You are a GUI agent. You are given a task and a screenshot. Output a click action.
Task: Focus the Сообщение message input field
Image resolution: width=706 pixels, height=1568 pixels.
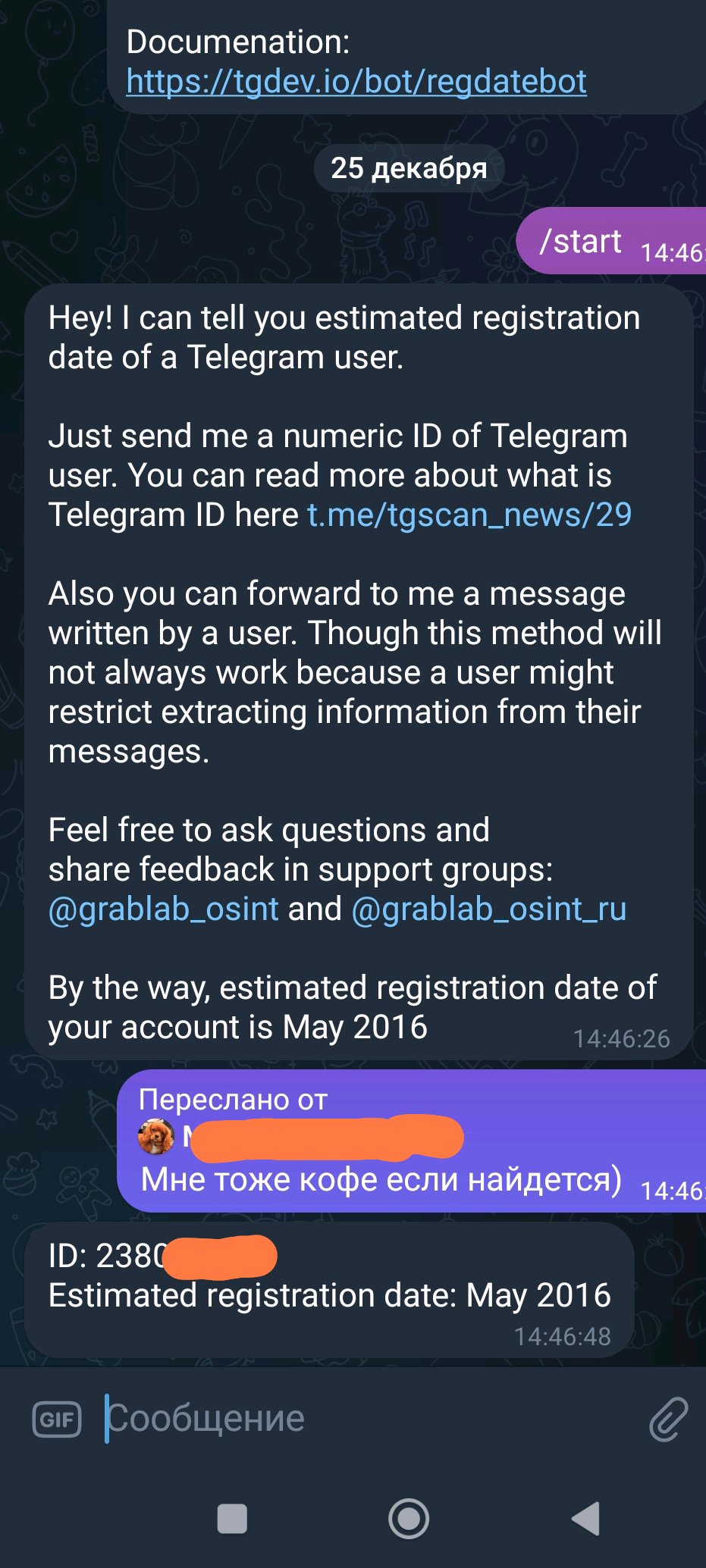click(x=364, y=1419)
